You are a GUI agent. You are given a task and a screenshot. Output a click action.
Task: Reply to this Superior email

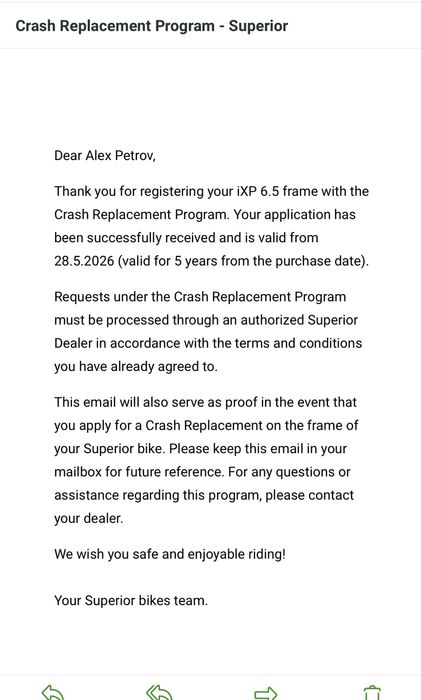[x=53, y=693]
